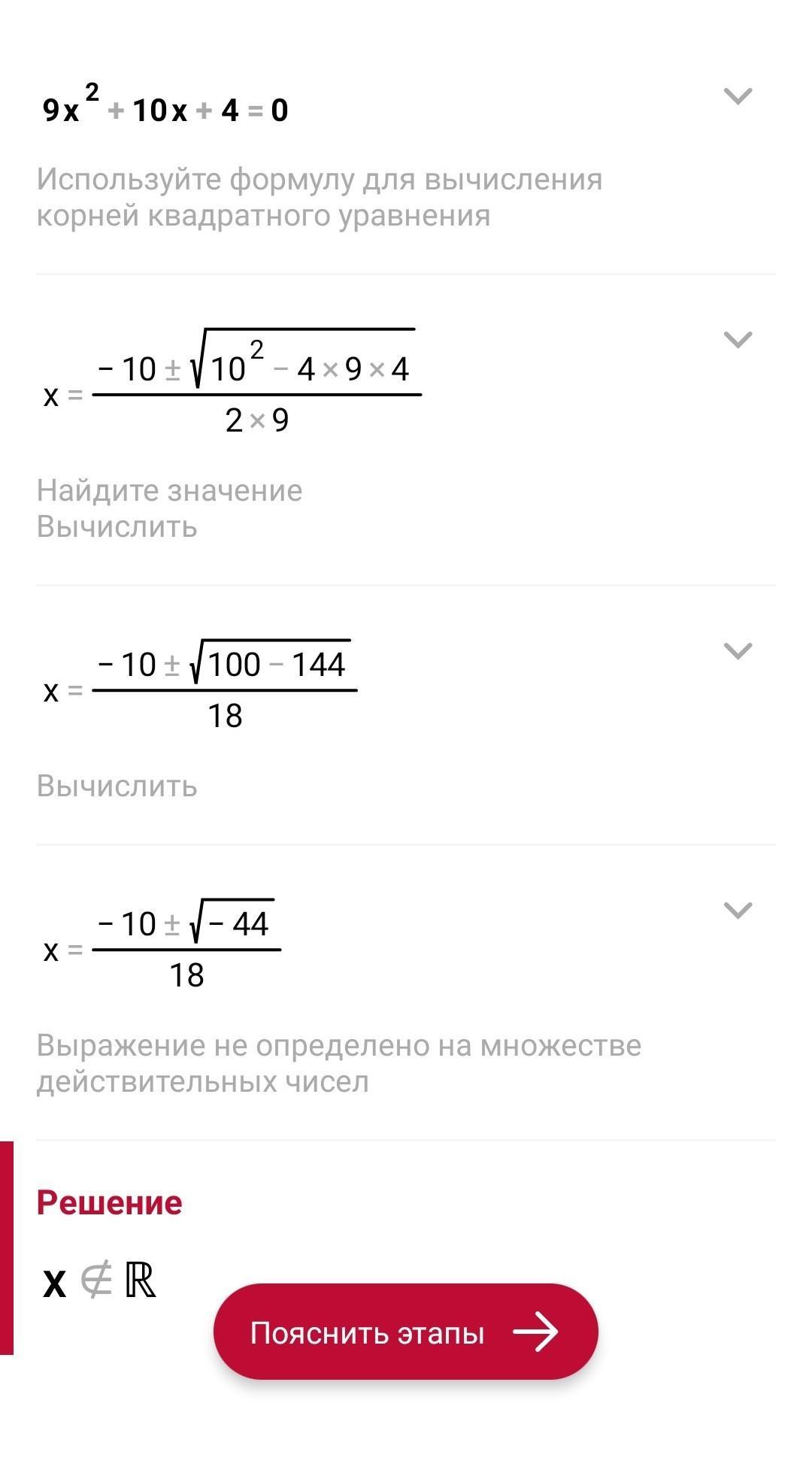Expand the 9x² + 10x + 4 = 0 step

pyautogui.click(x=737, y=96)
